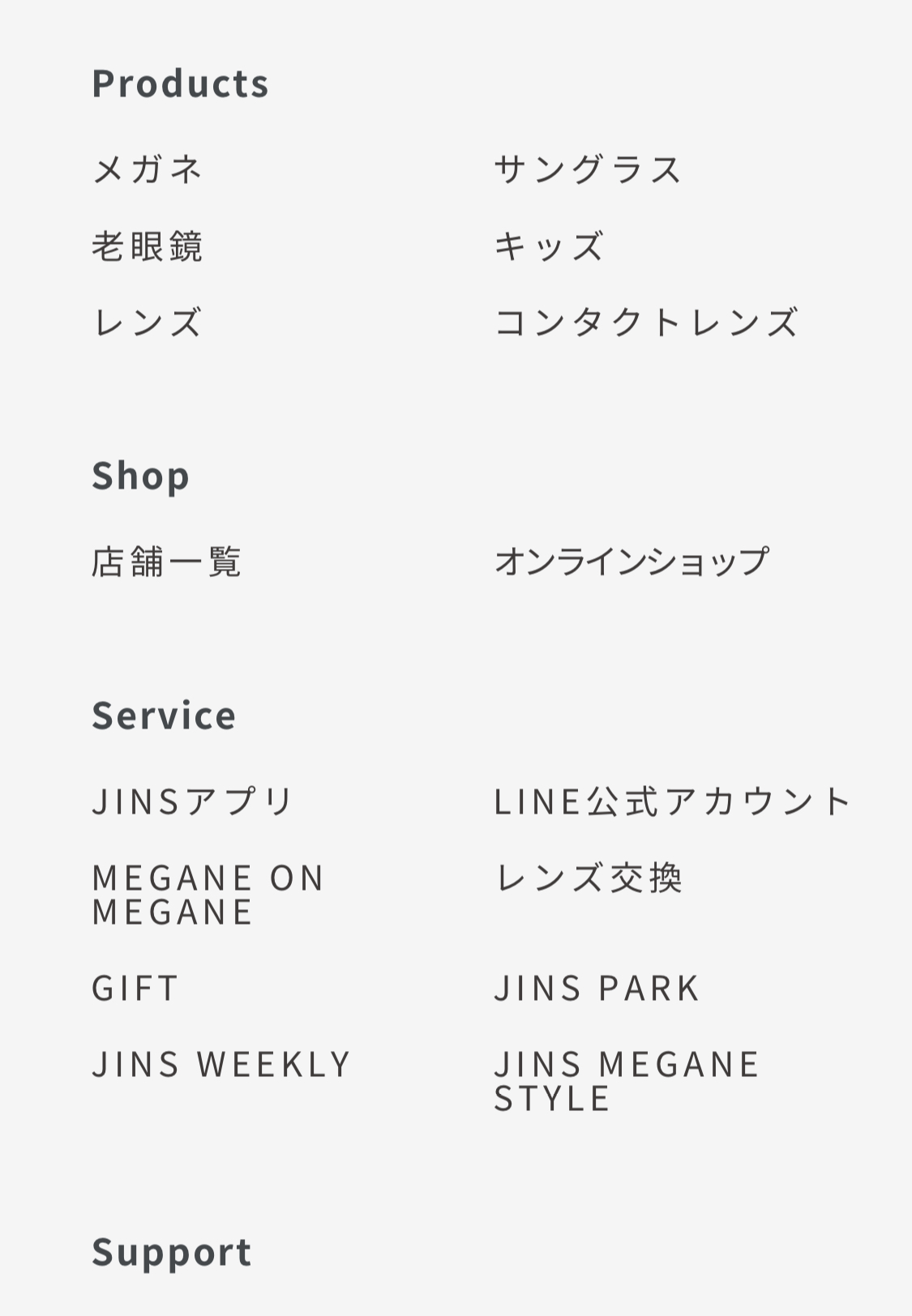Open the JINSアプリ service link
The image size is (912, 1316).
(x=193, y=801)
